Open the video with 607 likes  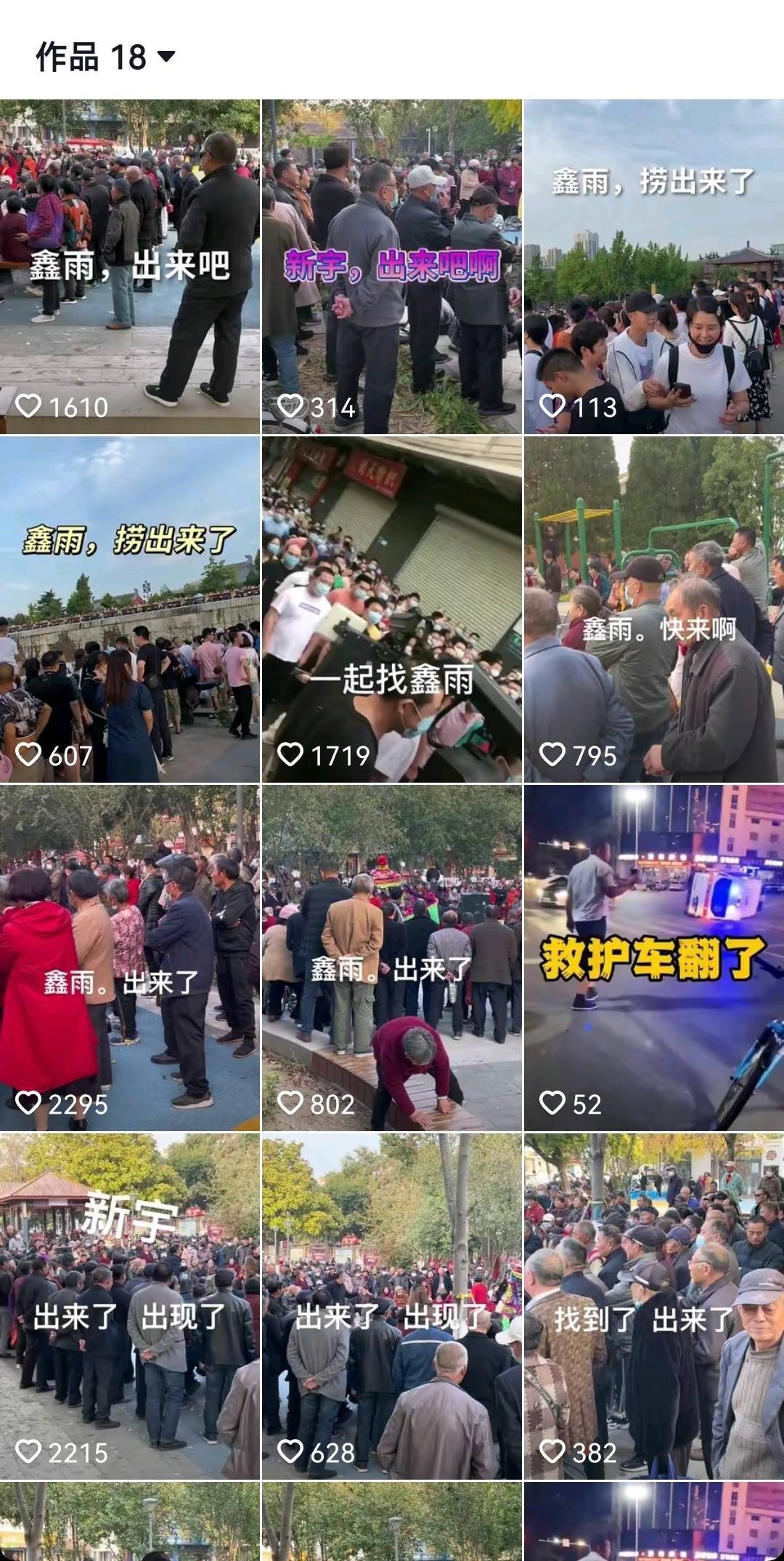[130, 609]
